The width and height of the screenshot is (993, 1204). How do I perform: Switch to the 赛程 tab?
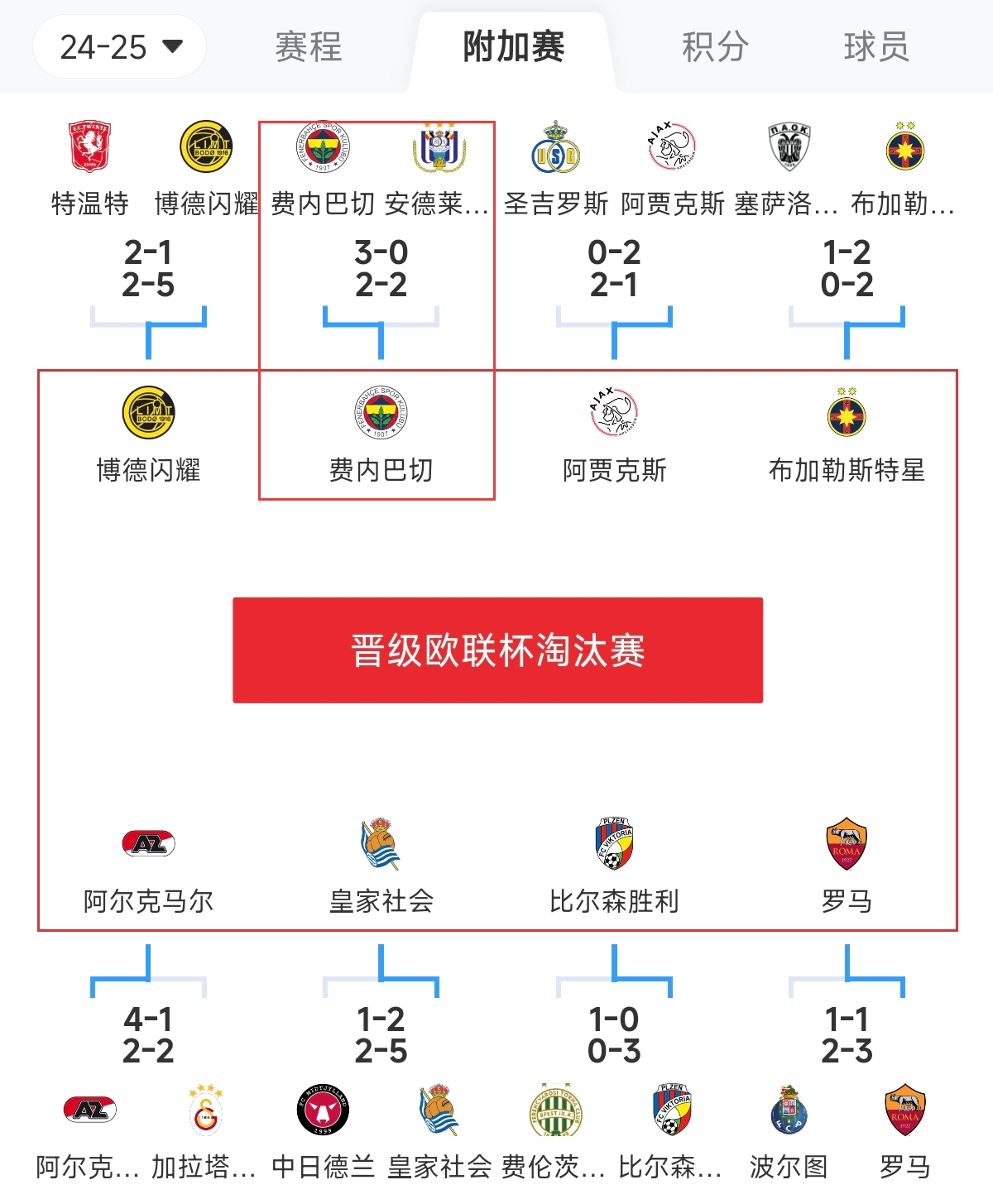(x=308, y=47)
